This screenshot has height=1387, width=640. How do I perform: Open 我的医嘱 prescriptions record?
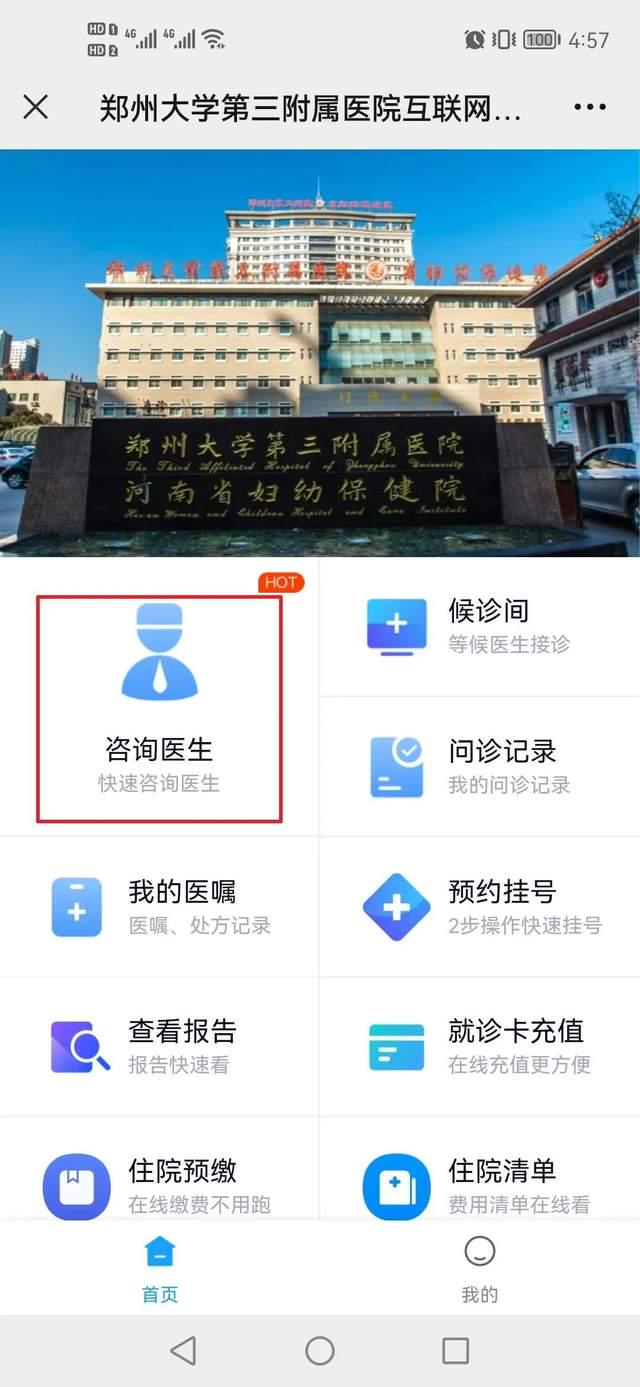(160, 906)
